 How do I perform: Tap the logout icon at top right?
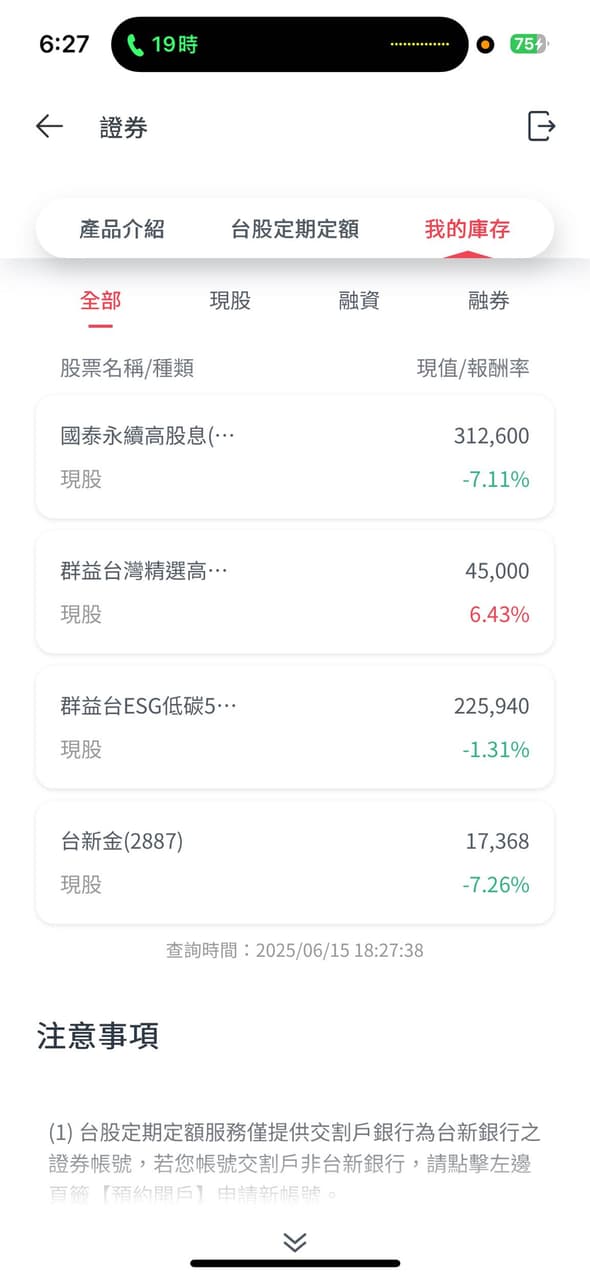[541, 126]
